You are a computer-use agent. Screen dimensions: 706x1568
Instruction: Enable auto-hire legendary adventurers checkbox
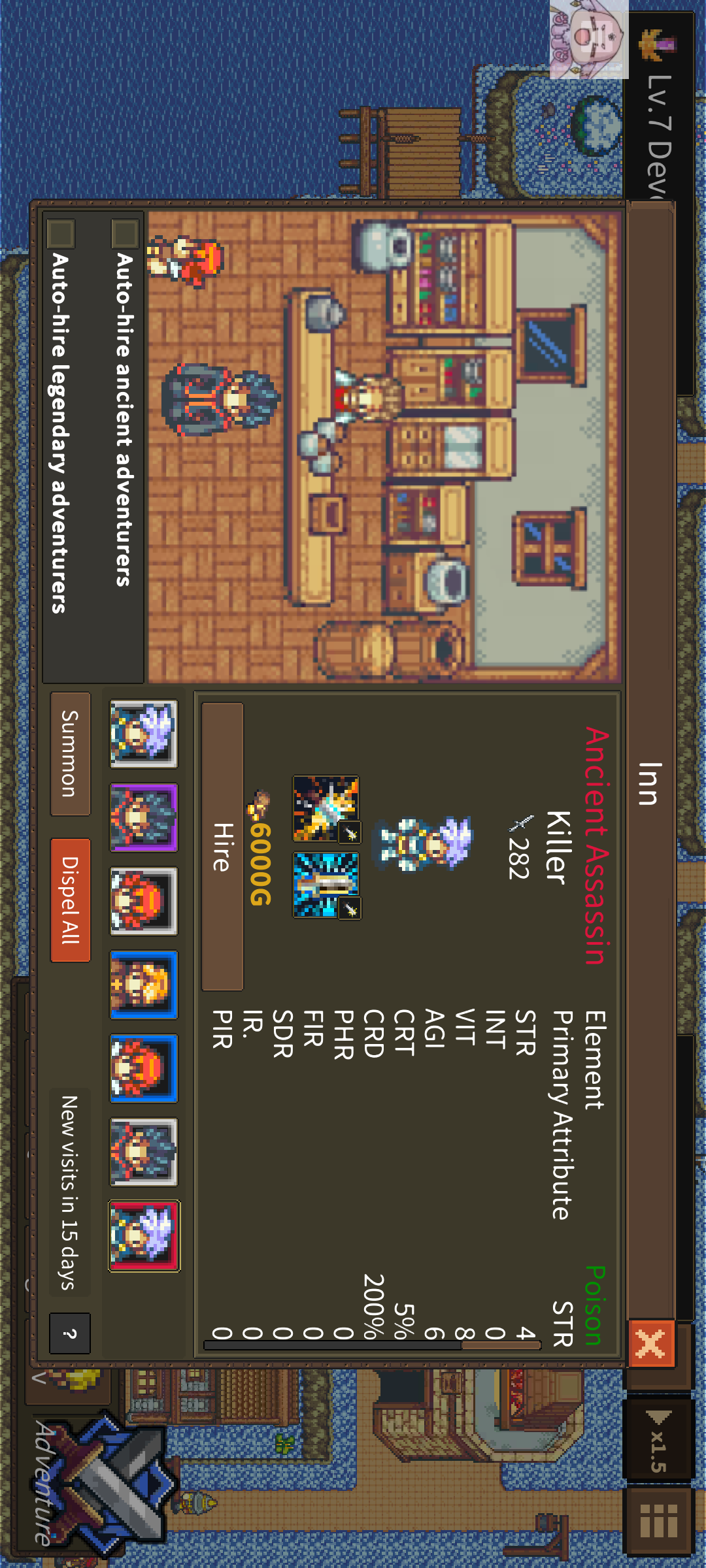(61, 233)
